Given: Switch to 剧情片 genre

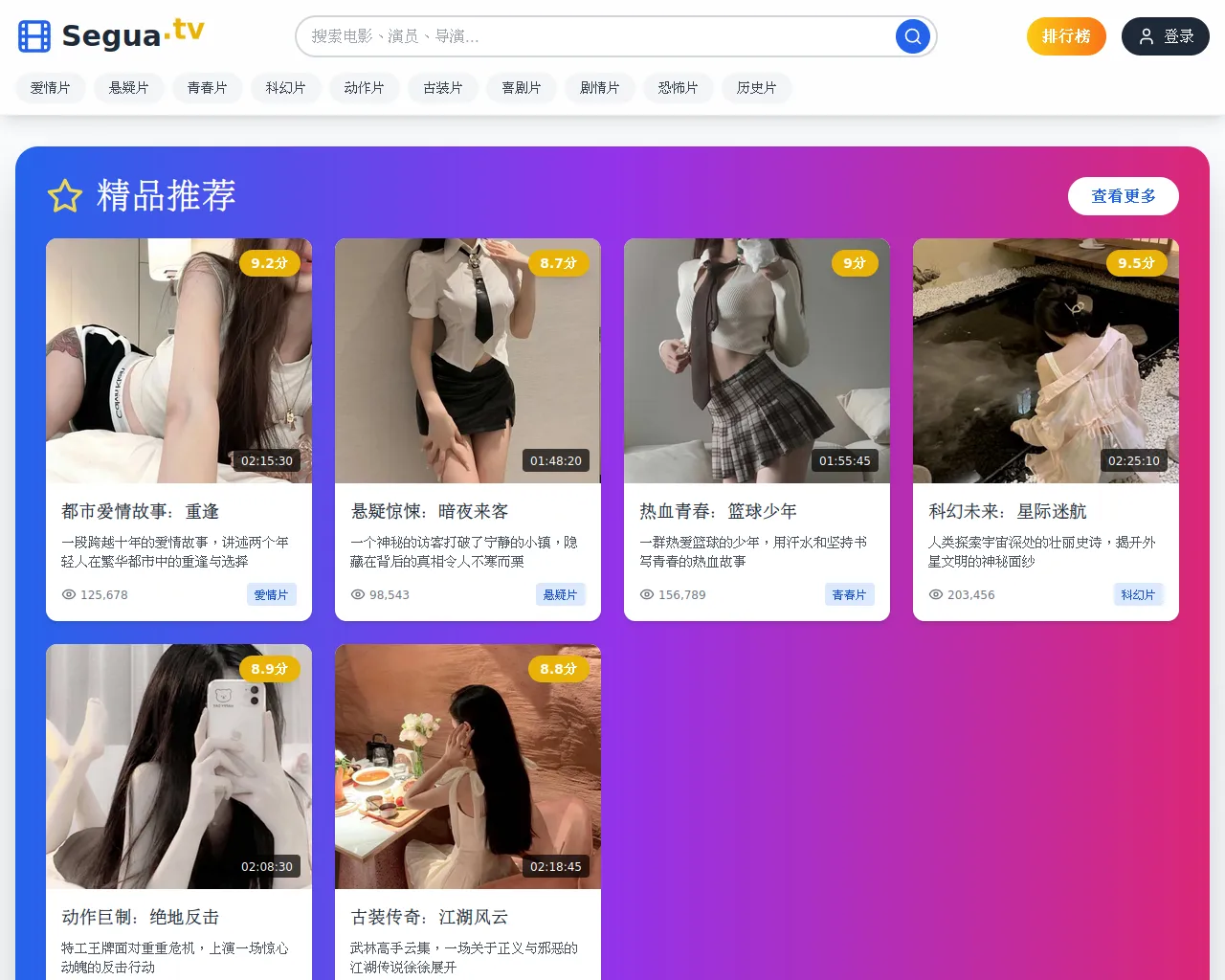Looking at the screenshot, I should [x=599, y=88].
